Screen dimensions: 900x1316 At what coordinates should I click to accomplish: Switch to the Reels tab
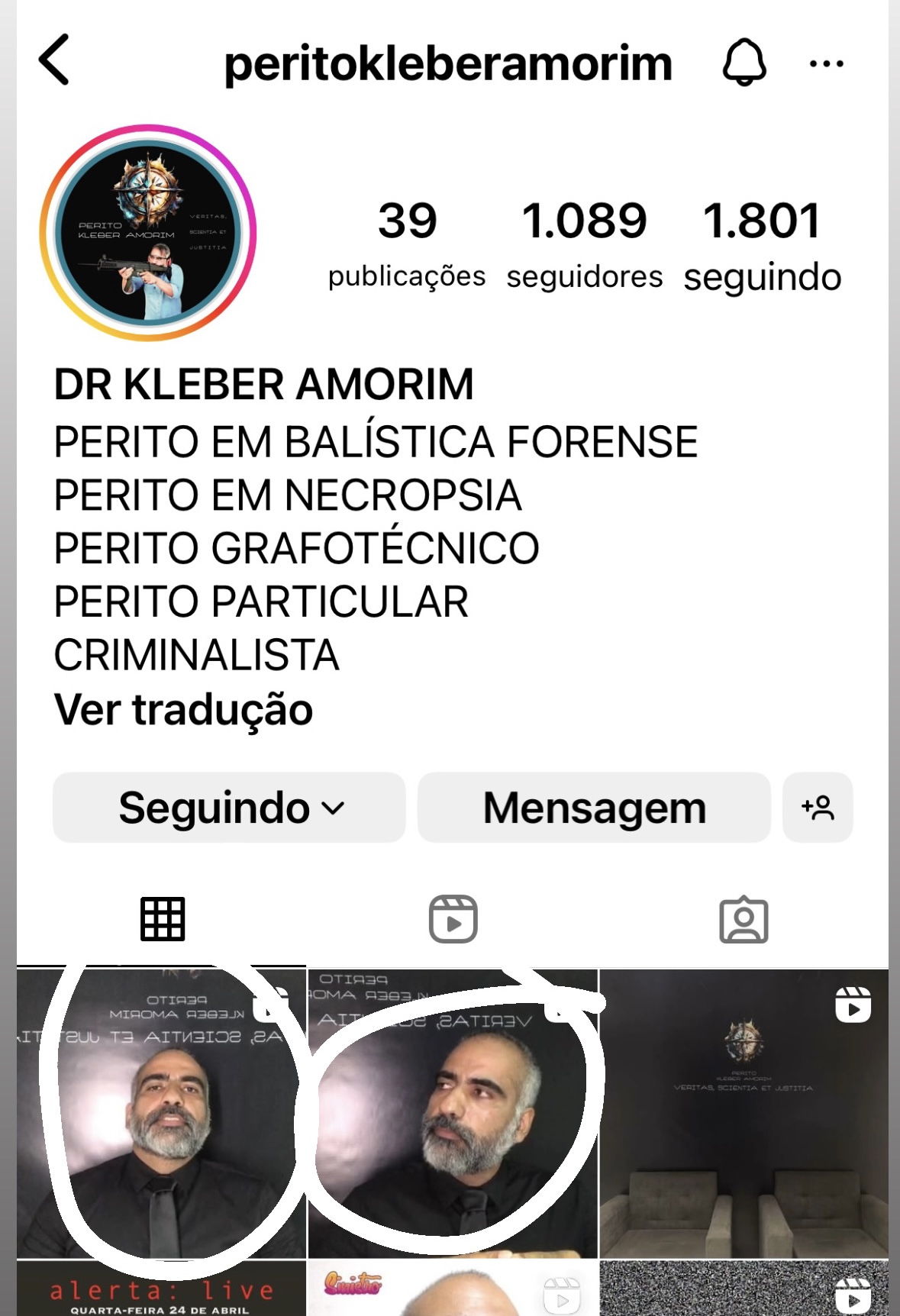point(453,919)
